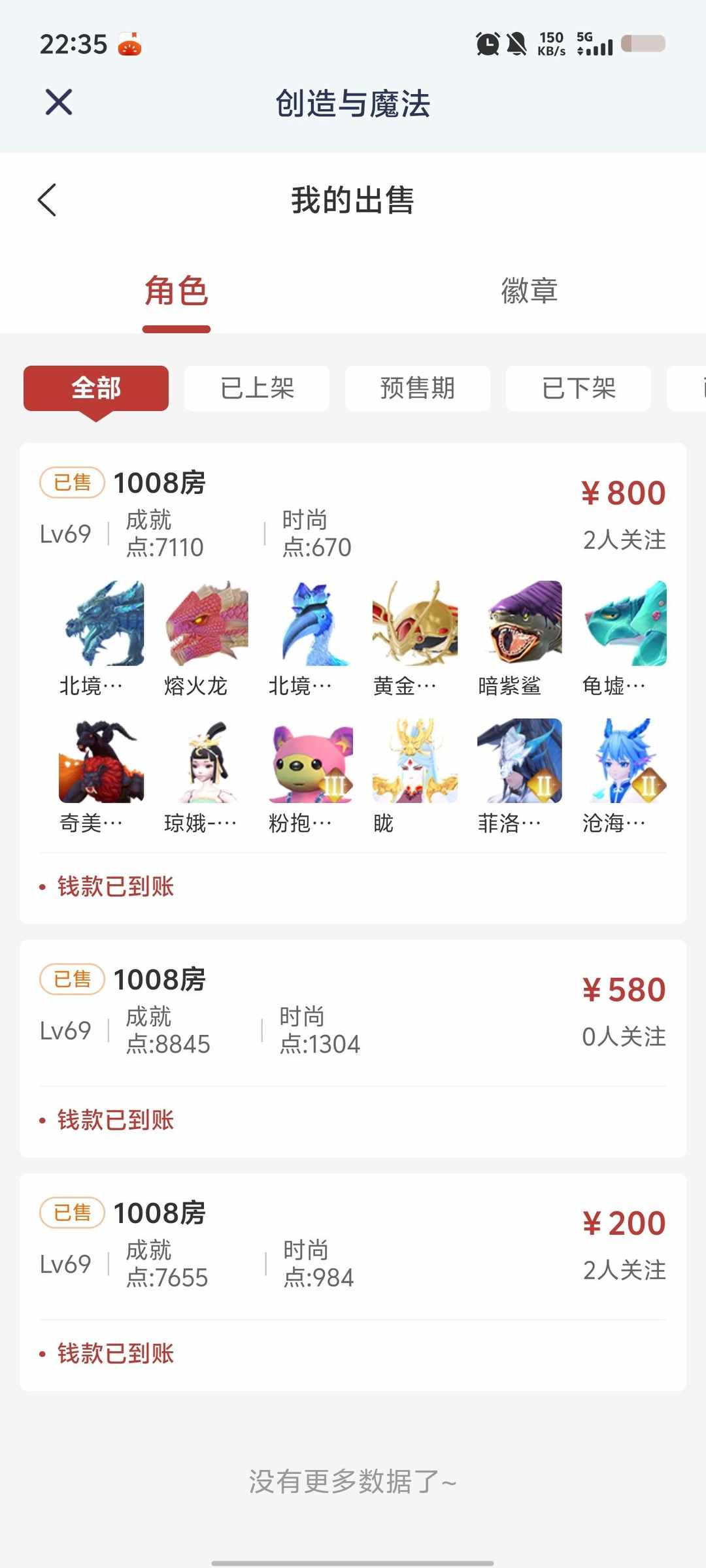The image size is (706, 1568).
Task: Switch to the 徽章 tab
Action: click(529, 292)
